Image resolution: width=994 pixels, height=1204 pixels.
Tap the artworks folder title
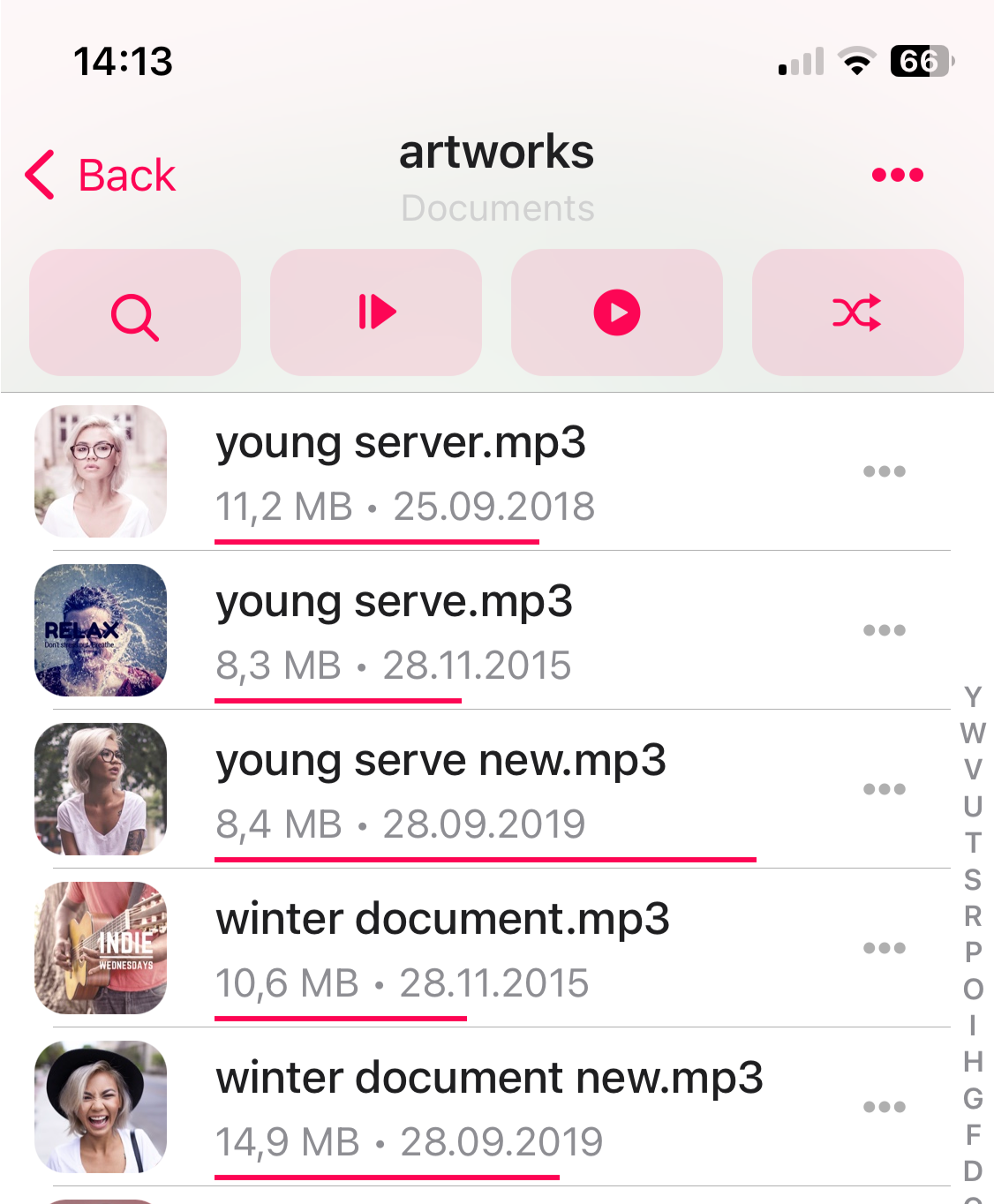click(x=496, y=152)
